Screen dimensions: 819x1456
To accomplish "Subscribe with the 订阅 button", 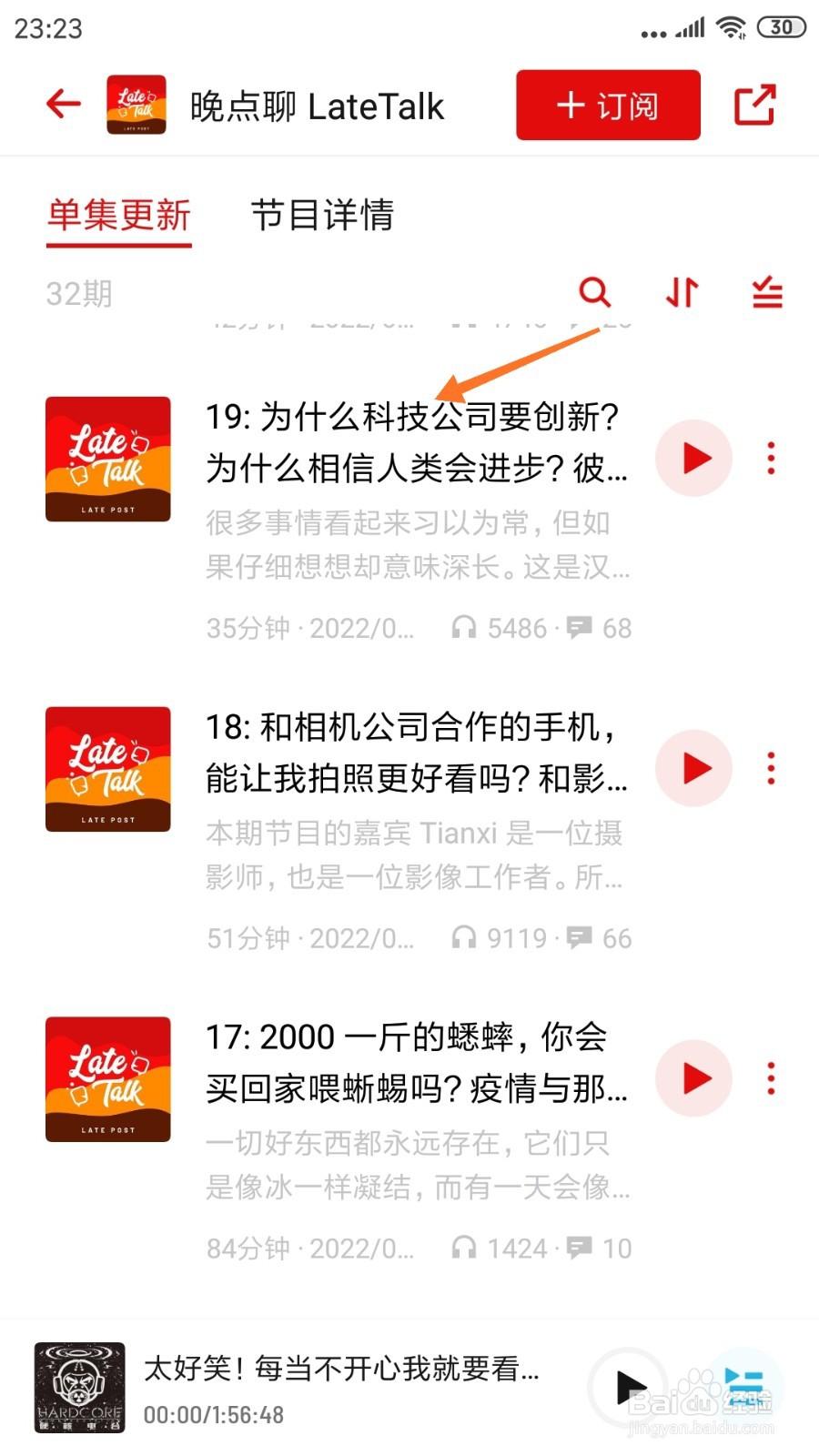I will pos(608,106).
